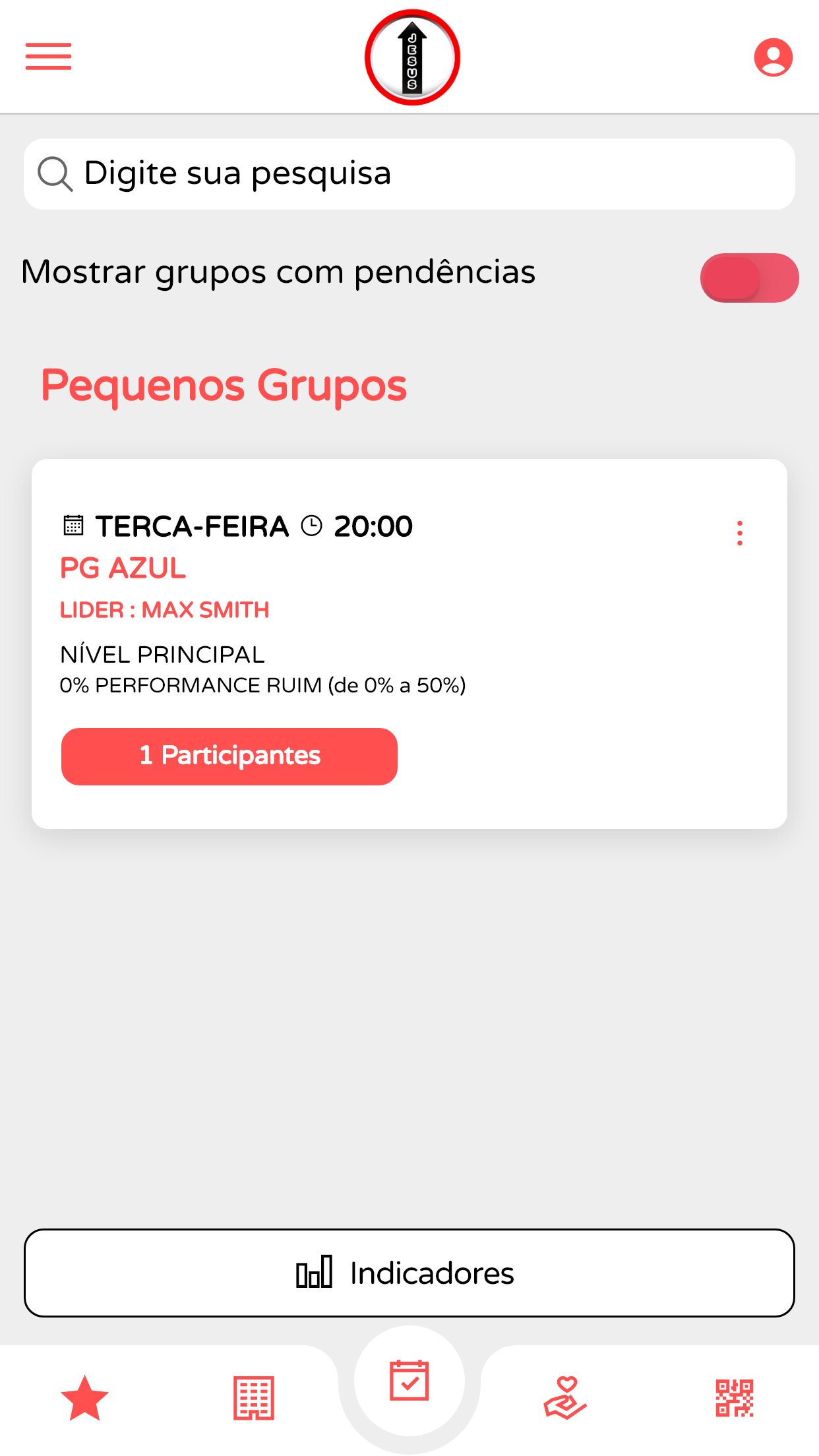
Task: Open the user profile icon
Action: [773, 57]
